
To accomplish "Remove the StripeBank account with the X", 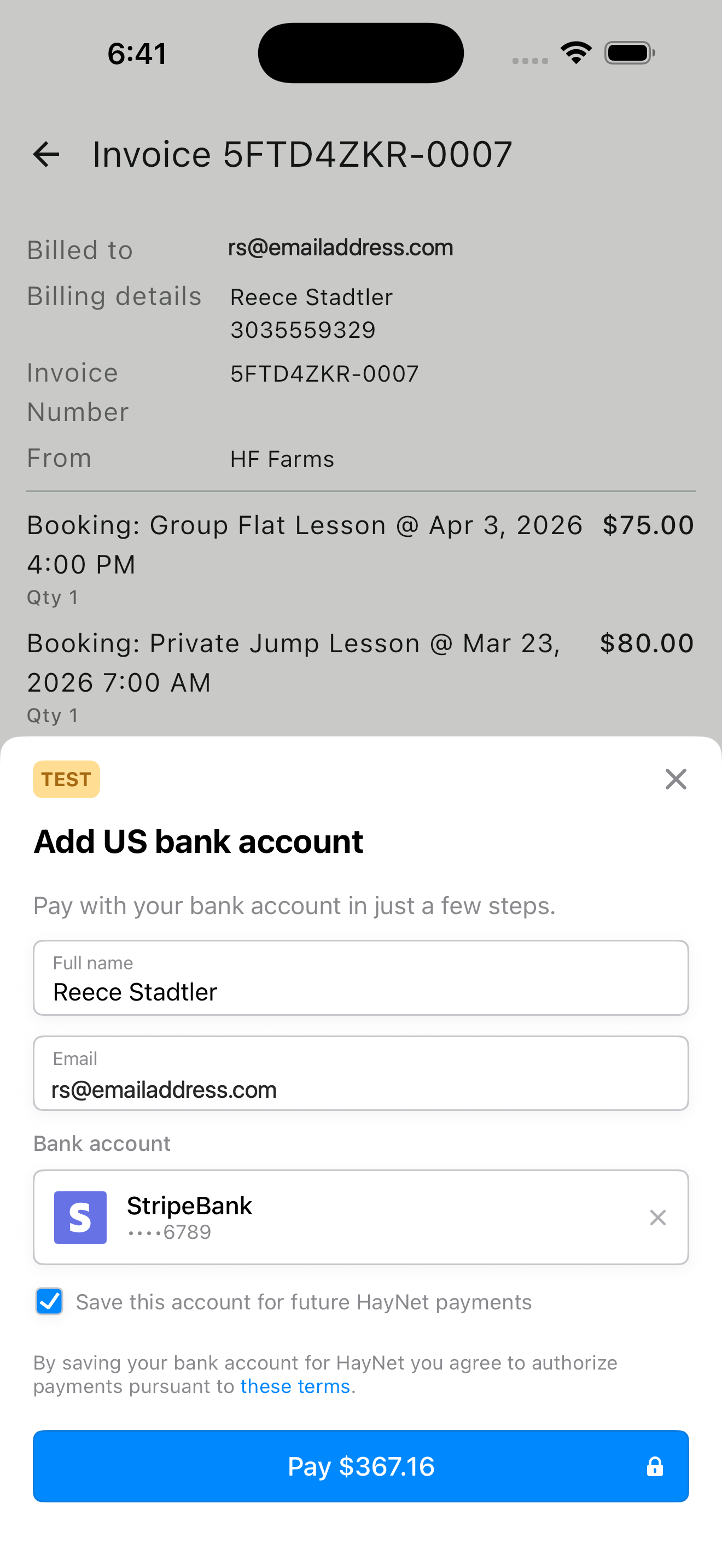I will pos(657,1218).
